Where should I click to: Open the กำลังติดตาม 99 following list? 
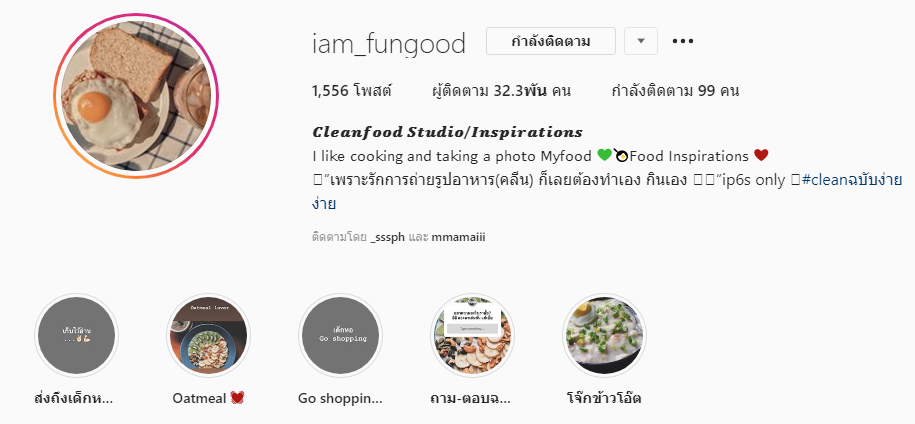point(675,91)
